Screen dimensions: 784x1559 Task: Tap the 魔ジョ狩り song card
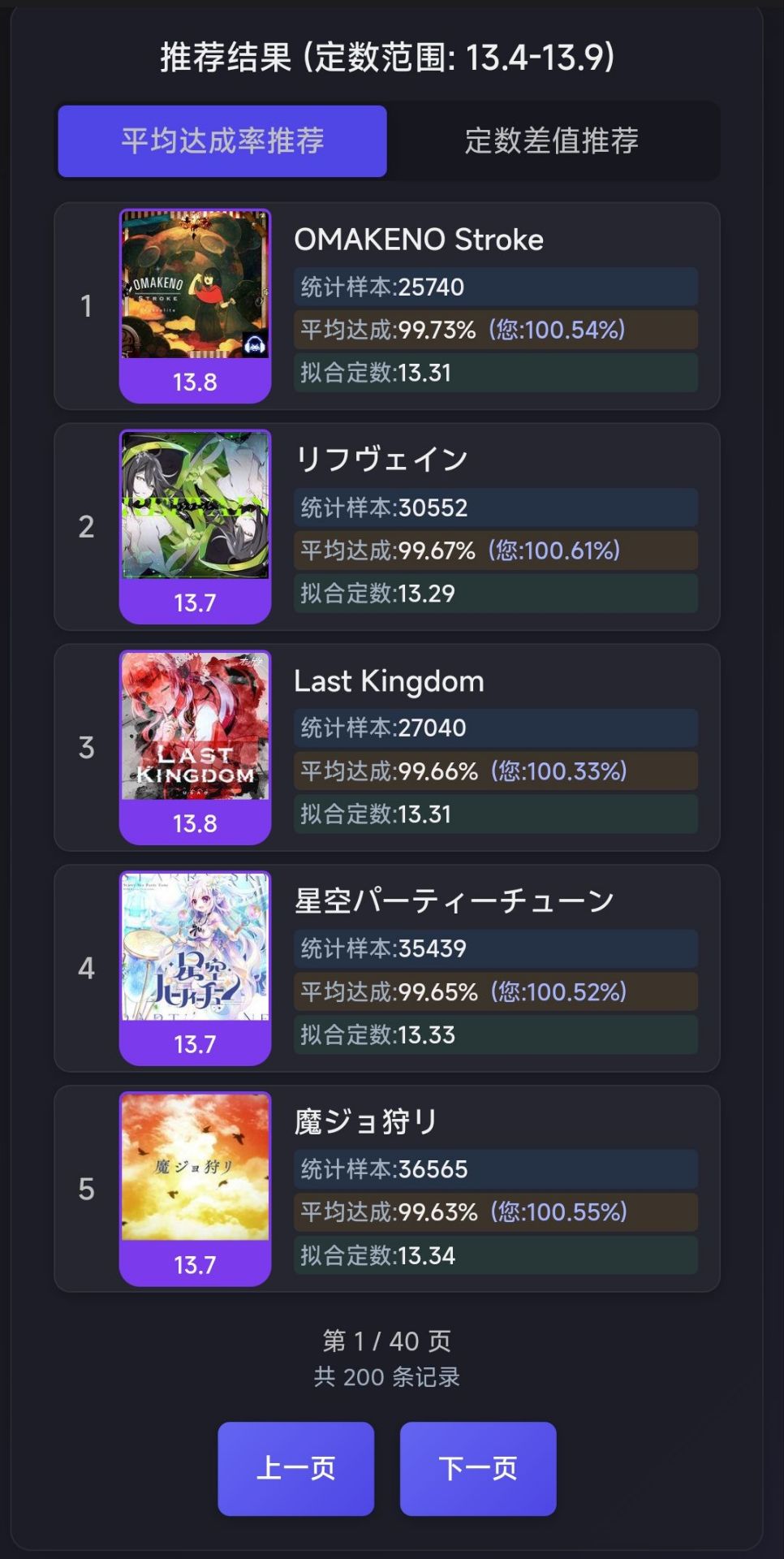click(x=386, y=1189)
